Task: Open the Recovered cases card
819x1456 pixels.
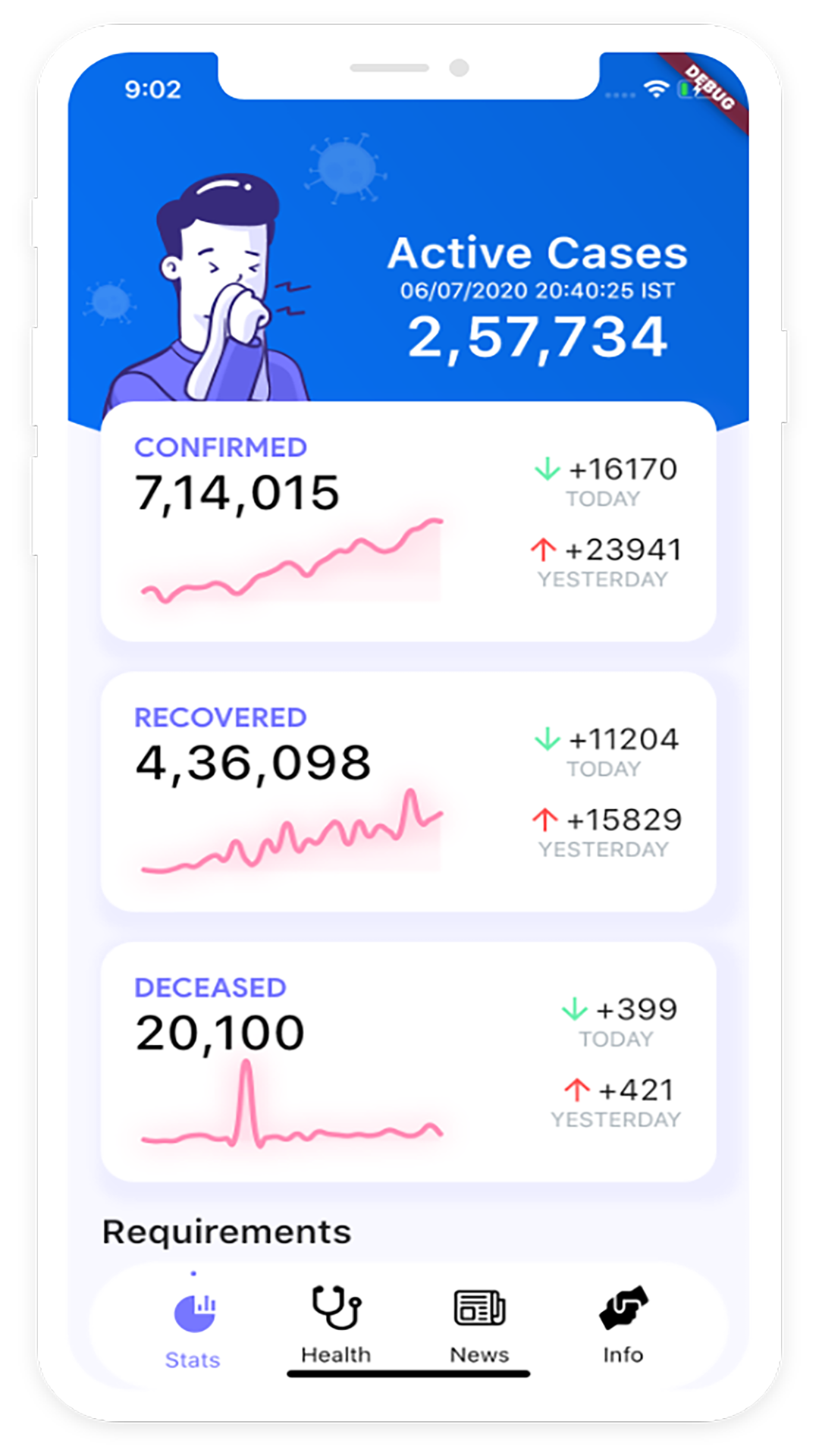Action: (409, 792)
